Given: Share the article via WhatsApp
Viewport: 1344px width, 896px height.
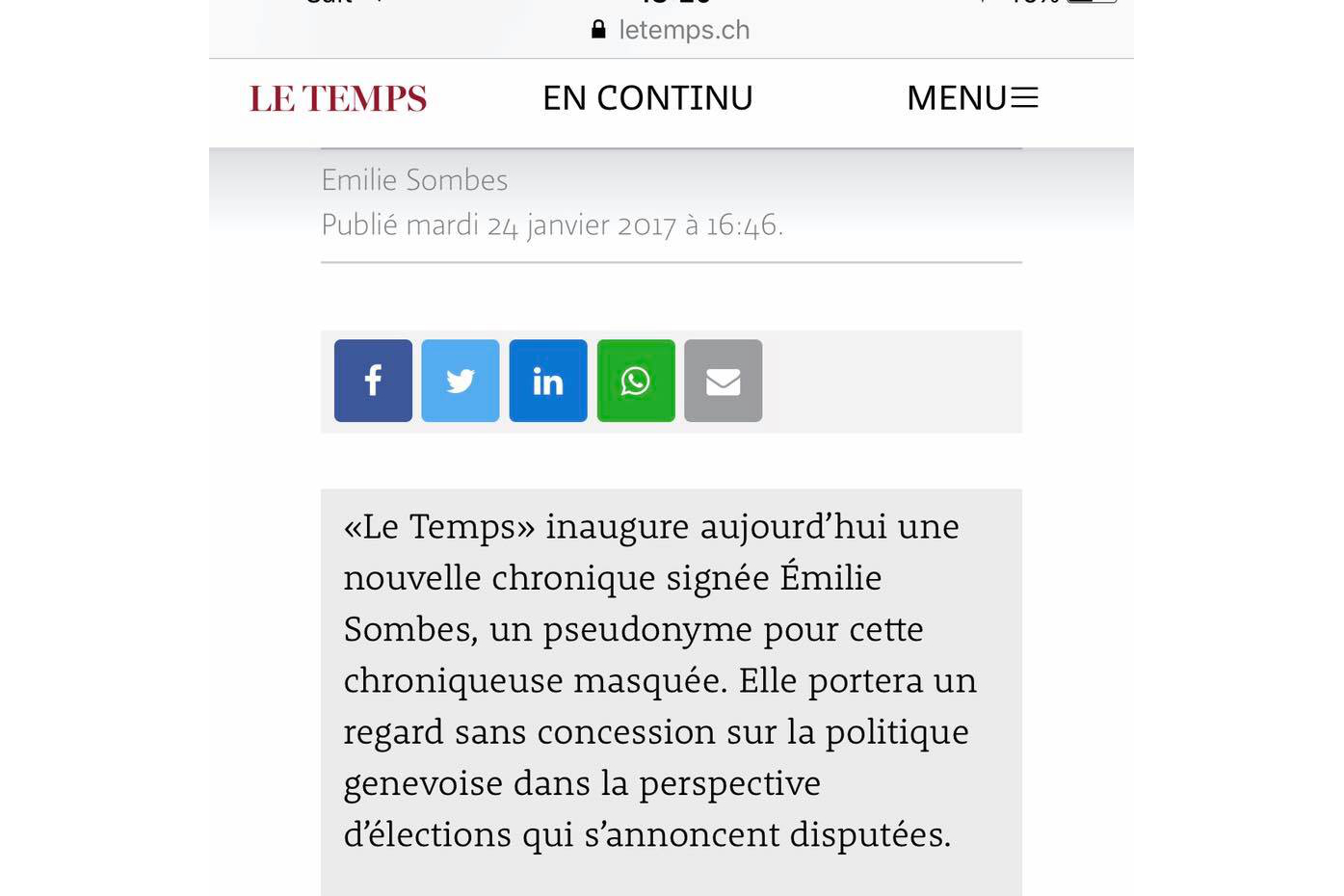Looking at the screenshot, I should click(x=636, y=381).
